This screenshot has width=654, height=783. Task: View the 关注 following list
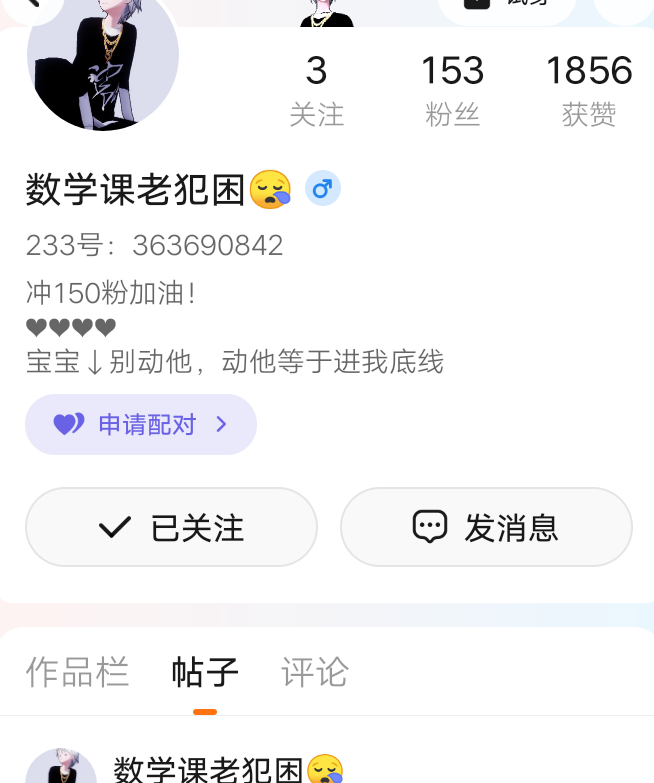coord(316,90)
